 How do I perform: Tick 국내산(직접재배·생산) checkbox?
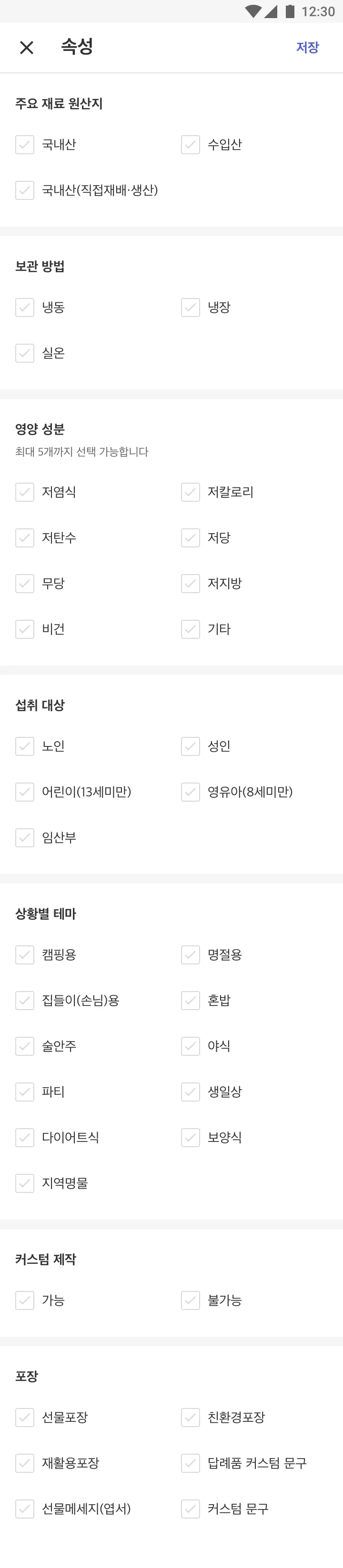24,190
